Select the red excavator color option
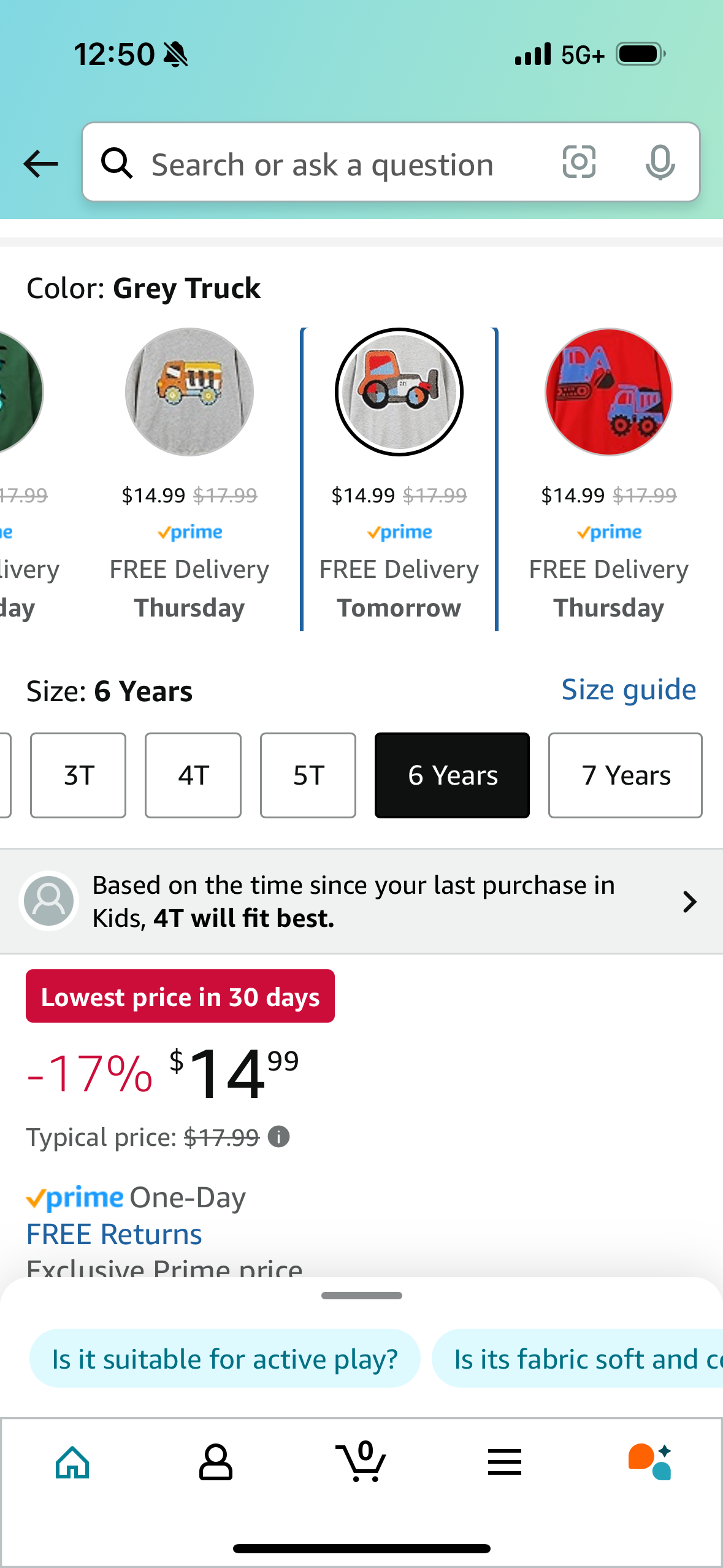 tap(608, 393)
